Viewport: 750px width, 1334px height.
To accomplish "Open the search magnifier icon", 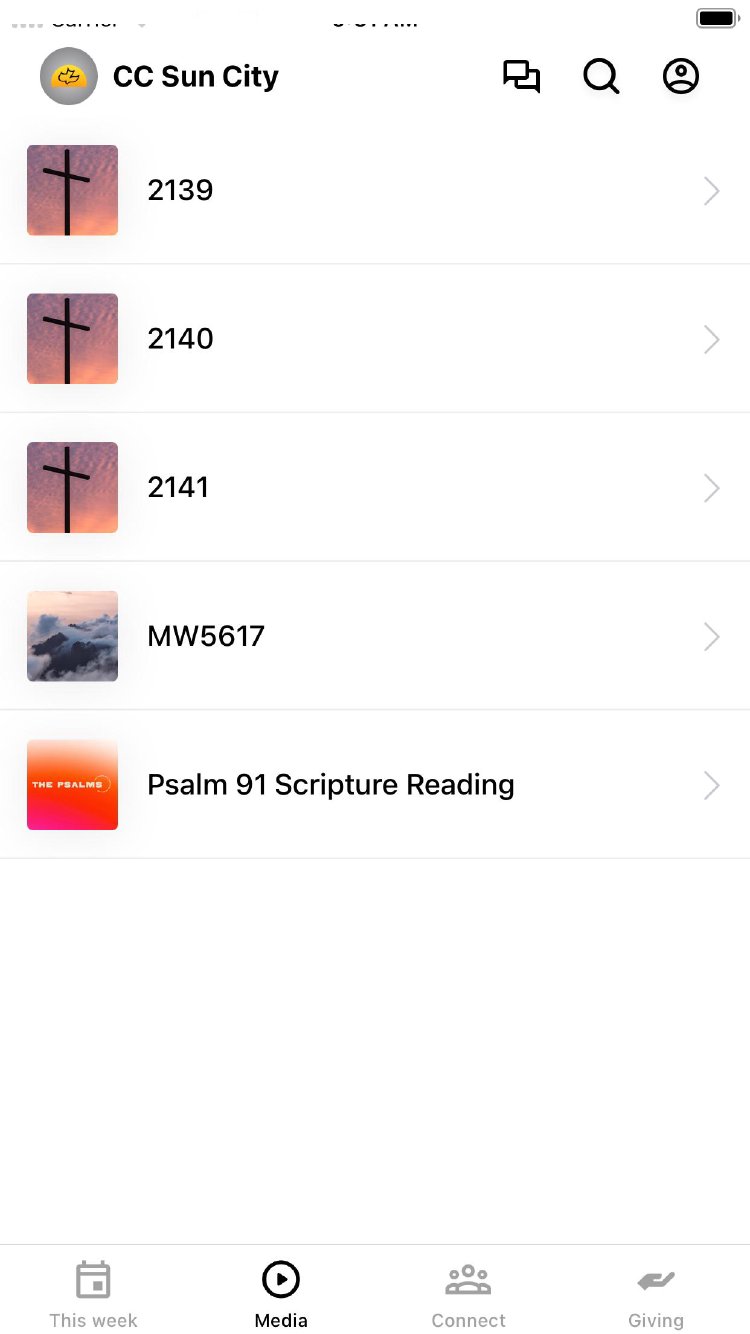I will (601, 77).
